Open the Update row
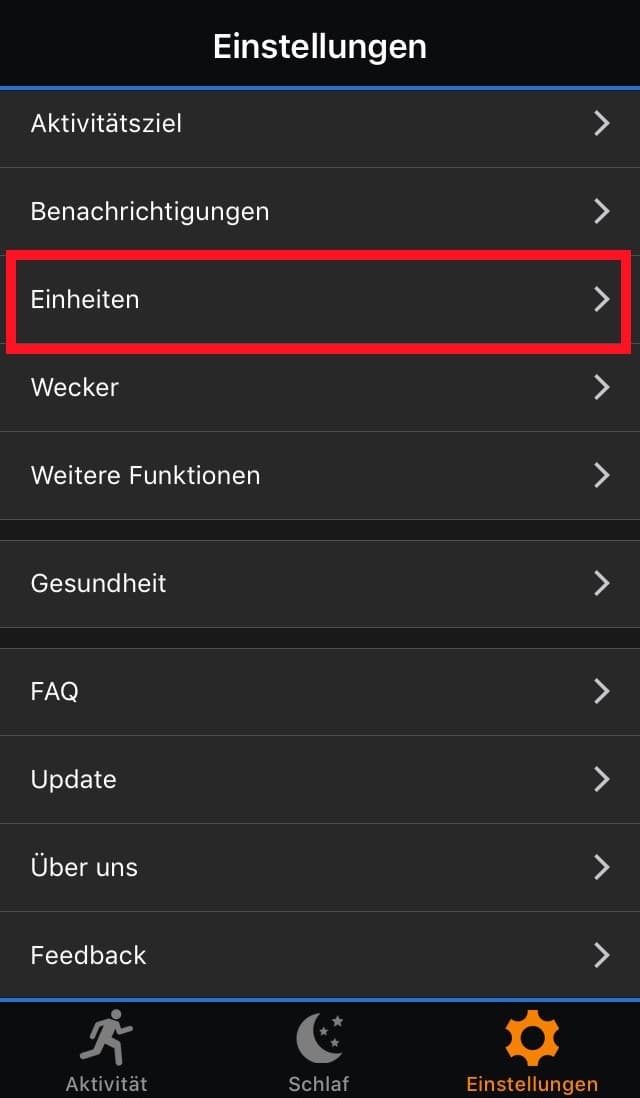 tap(320, 779)
